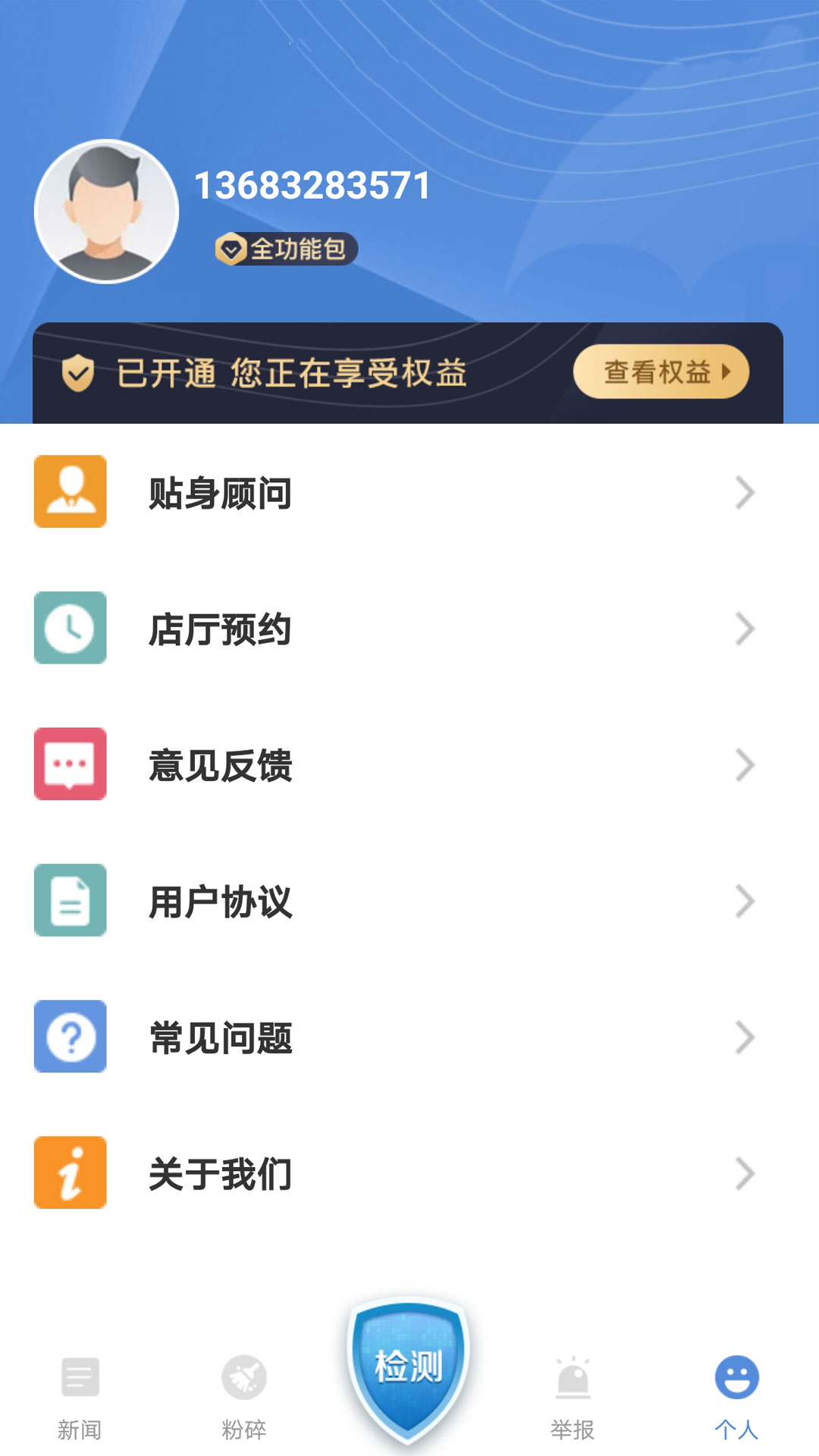The image size is (819, 1456).
Task: Select the 个人 tab
Action: pos(736,1396)
